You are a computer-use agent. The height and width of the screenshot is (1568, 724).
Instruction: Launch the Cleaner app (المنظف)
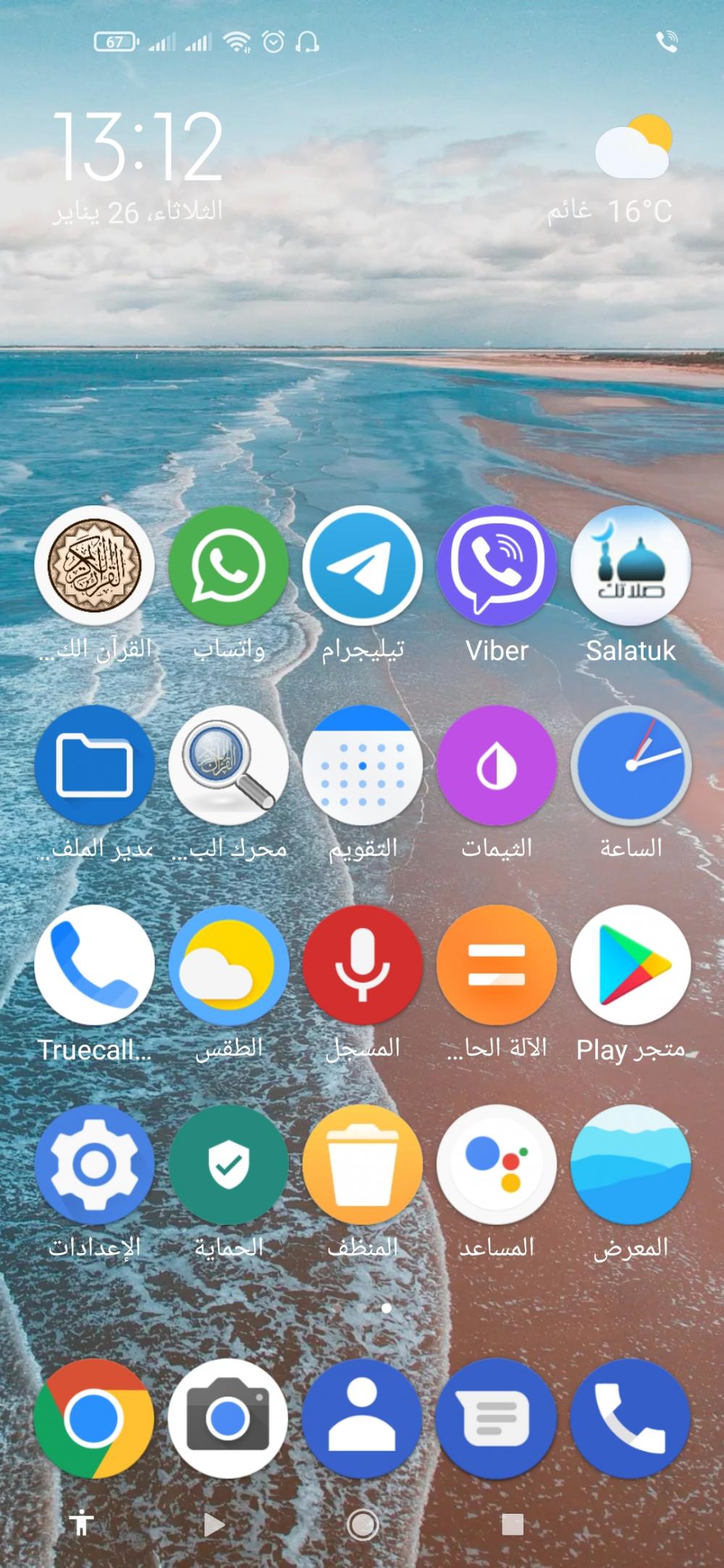click(362, 1164)
